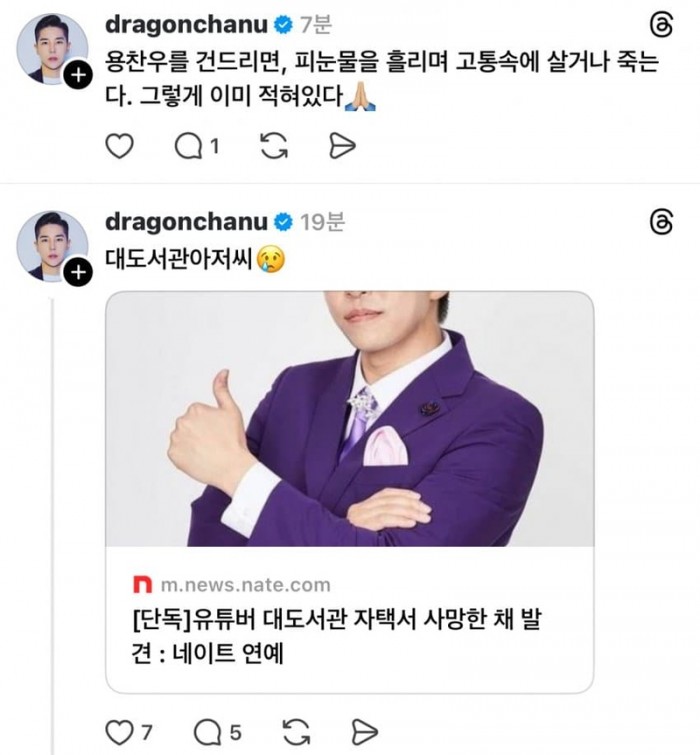Open replies on the 7분 post
The image size is (700, 755).
click(187, 147)
